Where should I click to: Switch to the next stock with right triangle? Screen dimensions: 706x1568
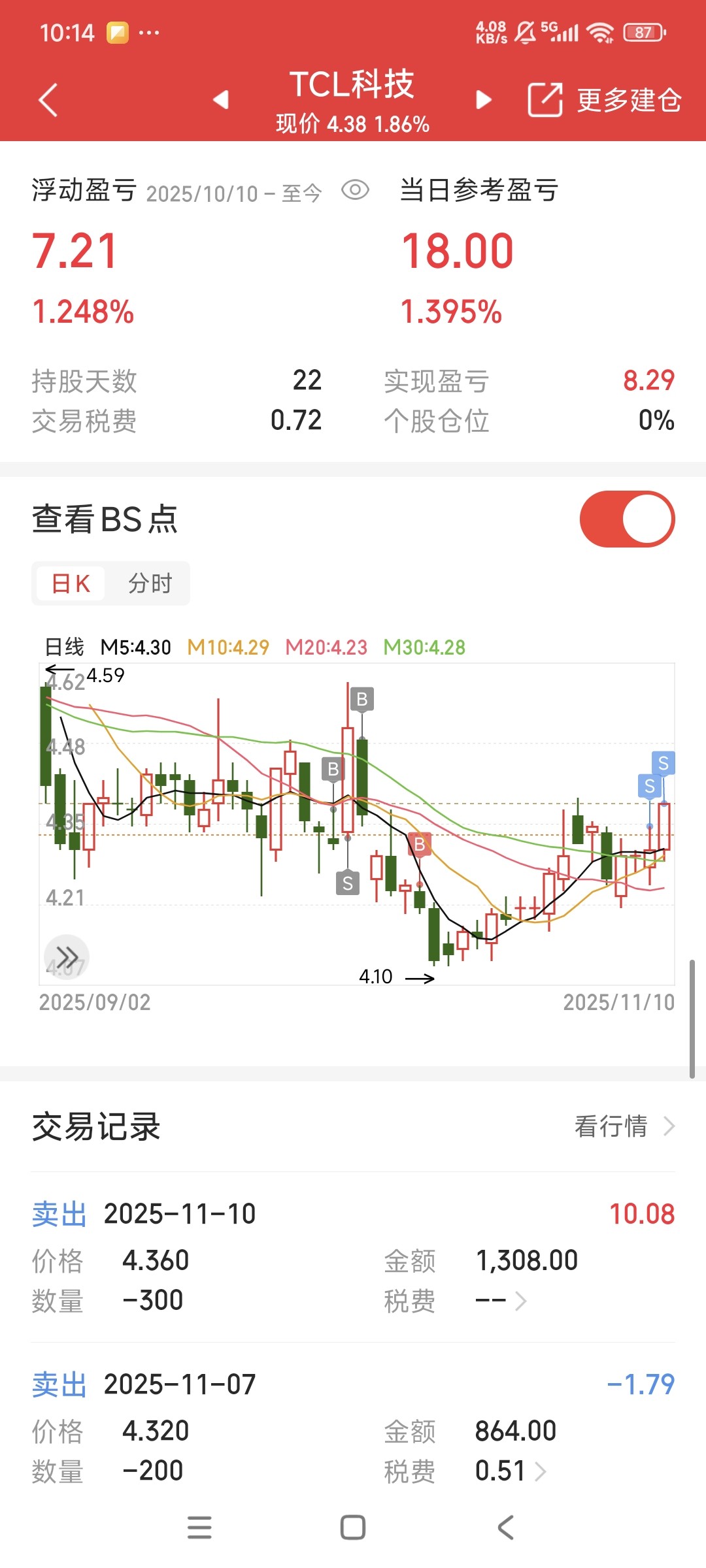point(484,99)
